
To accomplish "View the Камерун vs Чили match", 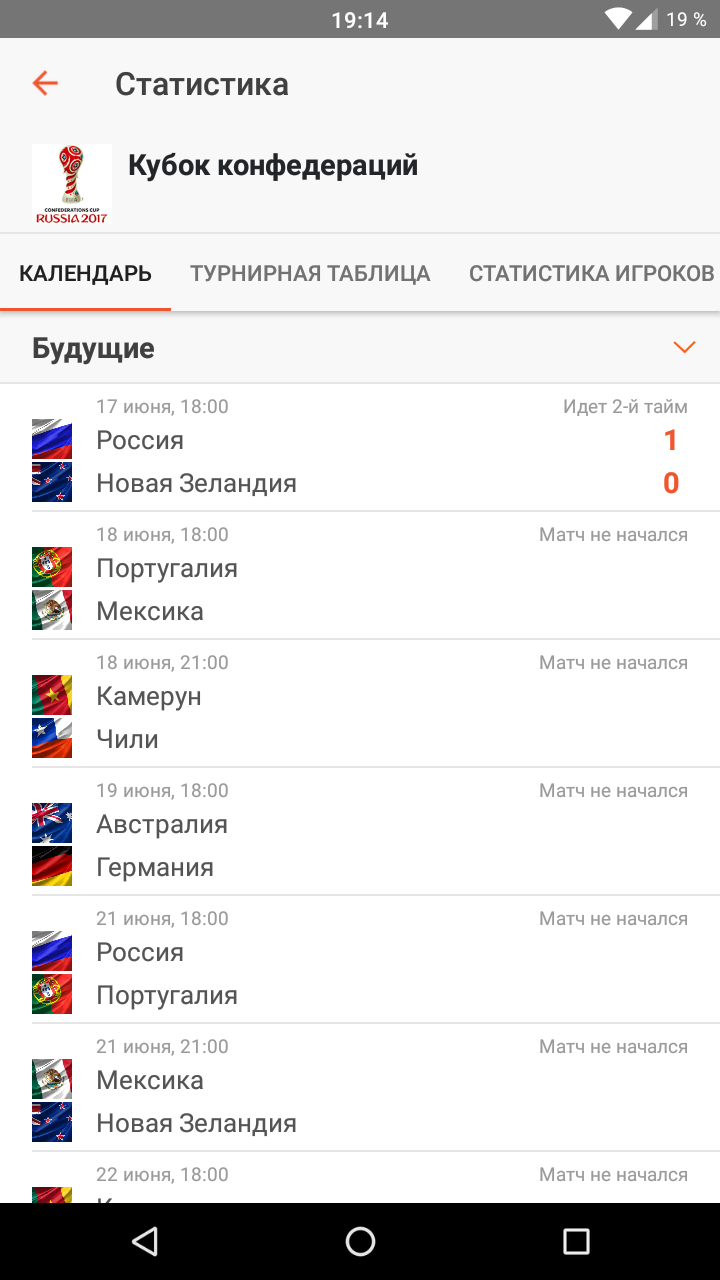I will 360,703.
